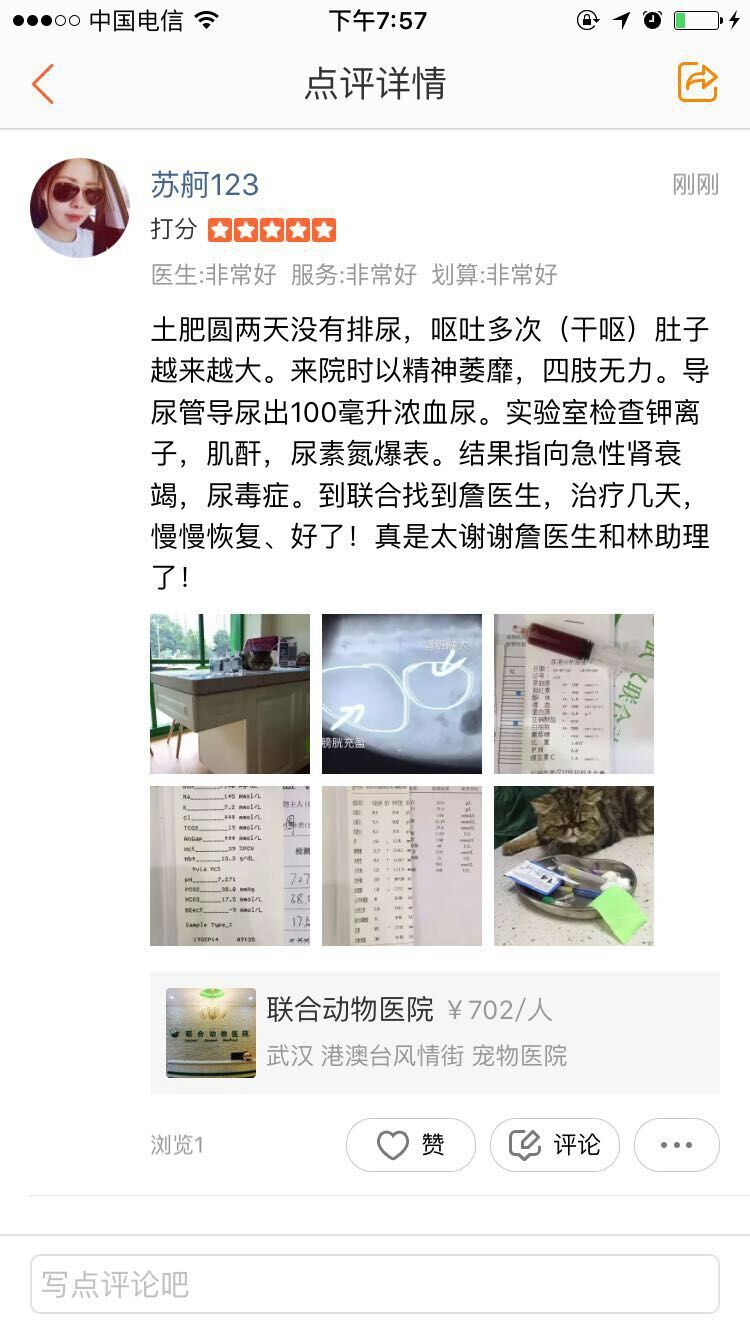View the blood syringe photo
The width and height of the screenshot is (750, 1334).
point(574,694)
